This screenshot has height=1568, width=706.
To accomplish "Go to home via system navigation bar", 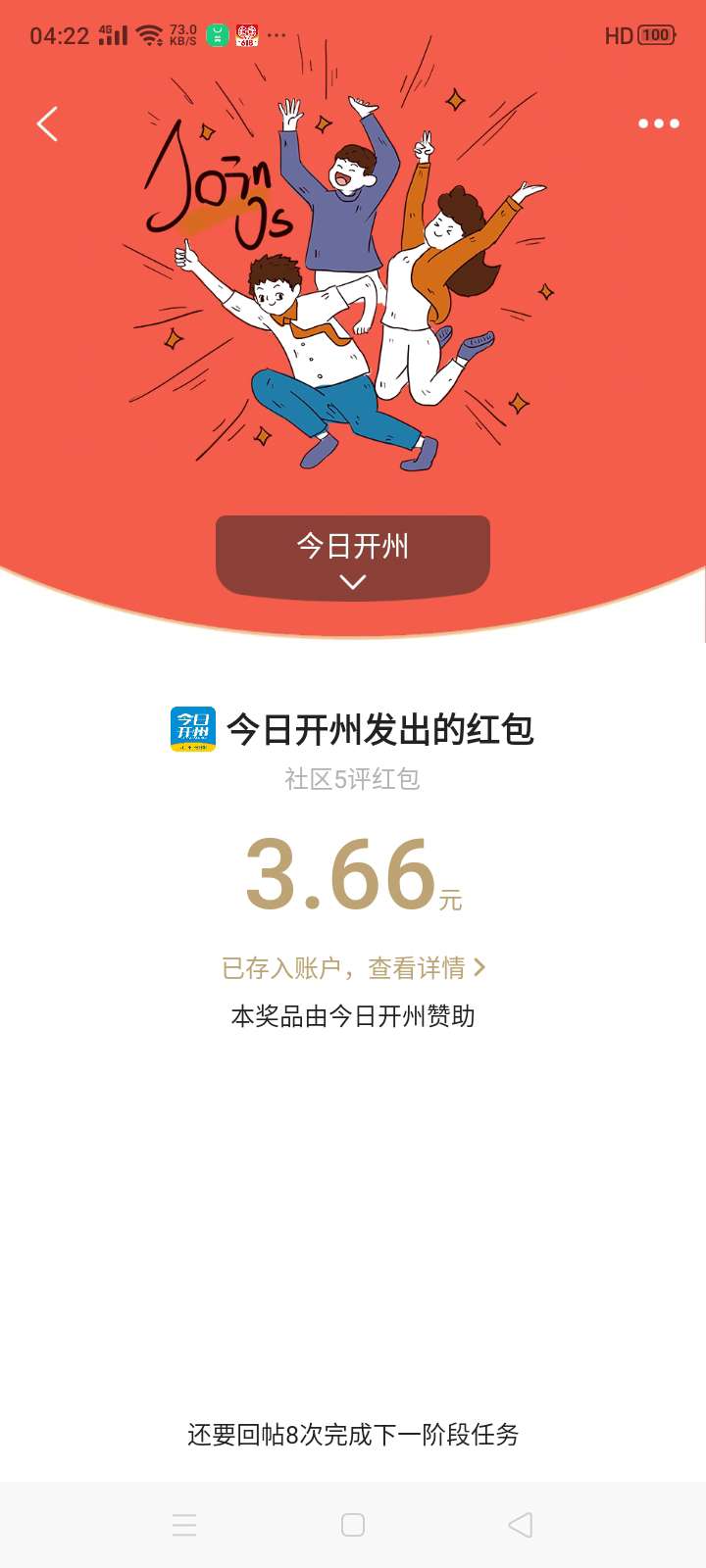I will (x=353, y=1525).
